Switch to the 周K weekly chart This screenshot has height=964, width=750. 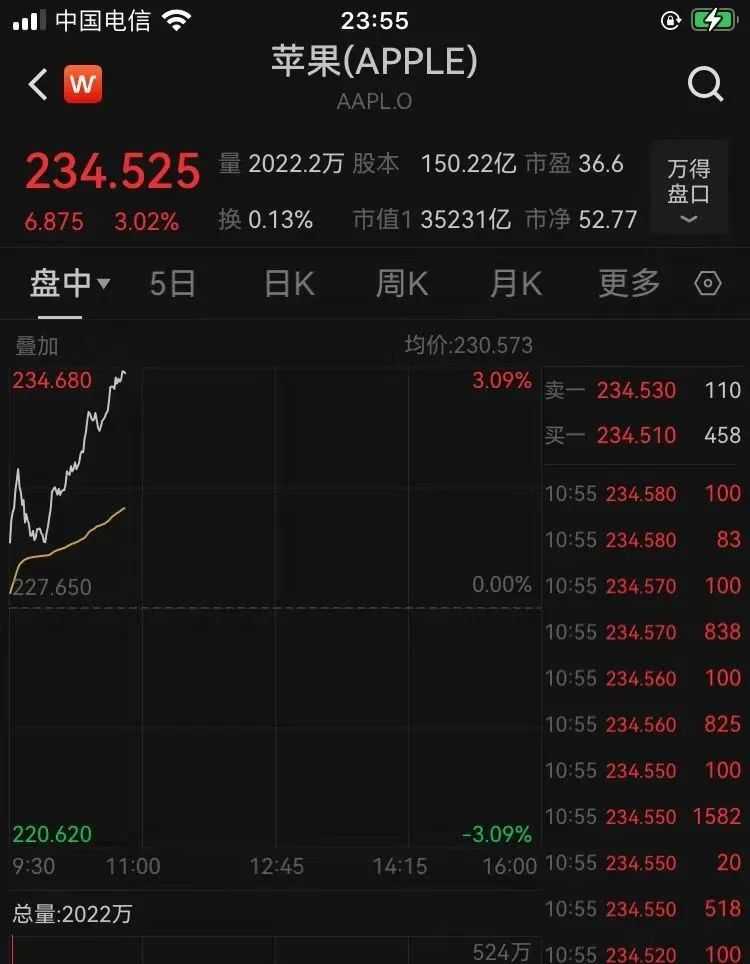coord(402,285)
